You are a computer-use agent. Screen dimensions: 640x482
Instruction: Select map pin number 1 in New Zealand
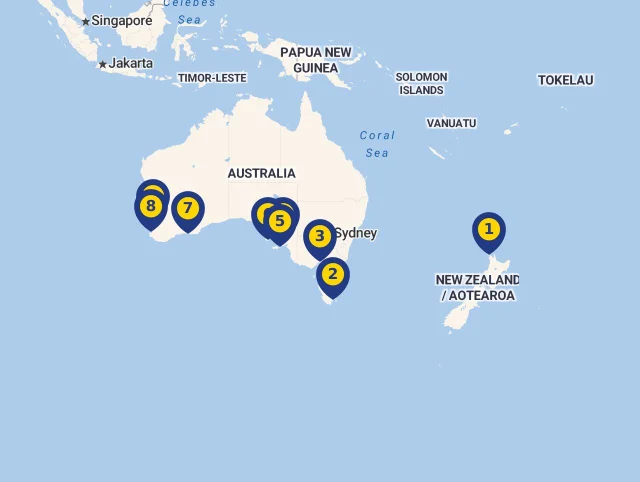pos(489,230)
